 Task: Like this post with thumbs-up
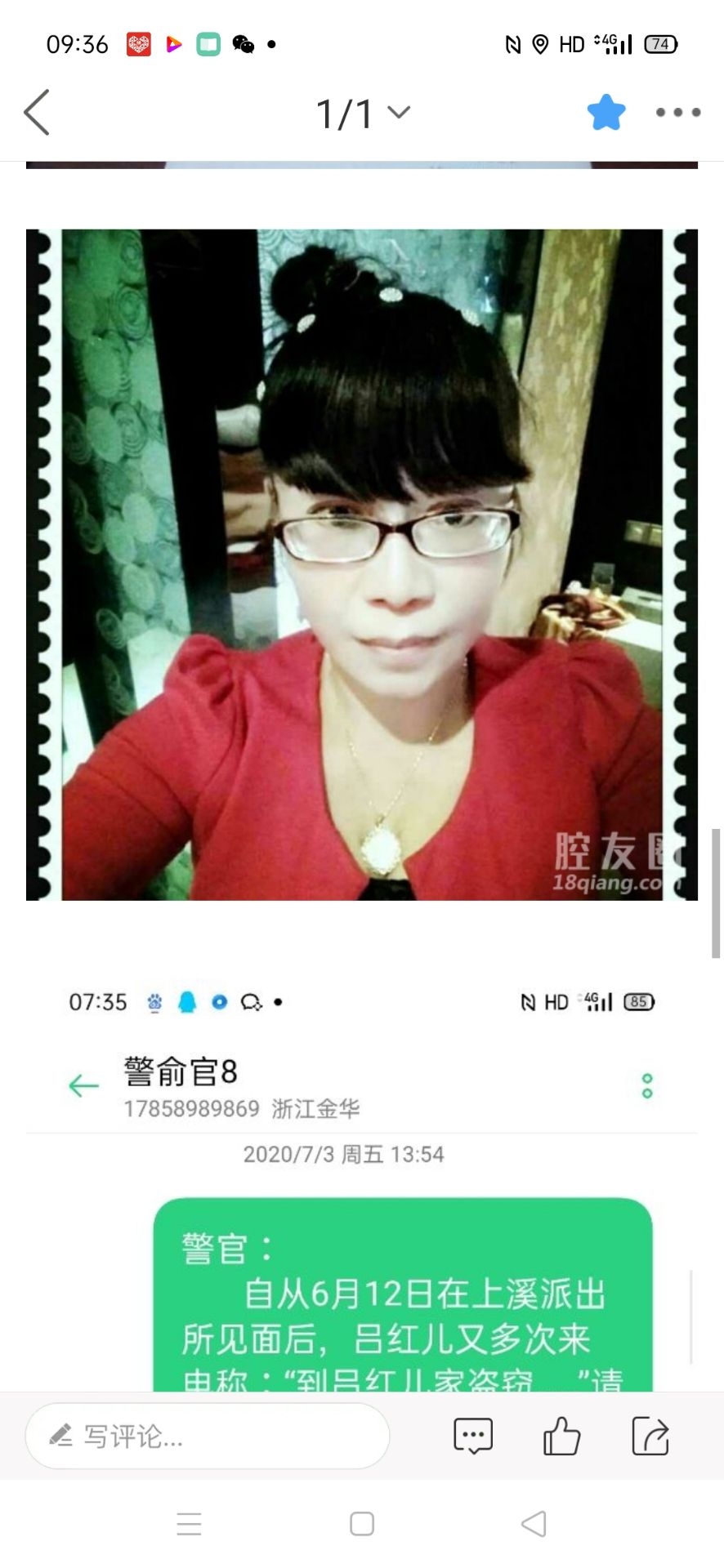(x=561, y=1435)
